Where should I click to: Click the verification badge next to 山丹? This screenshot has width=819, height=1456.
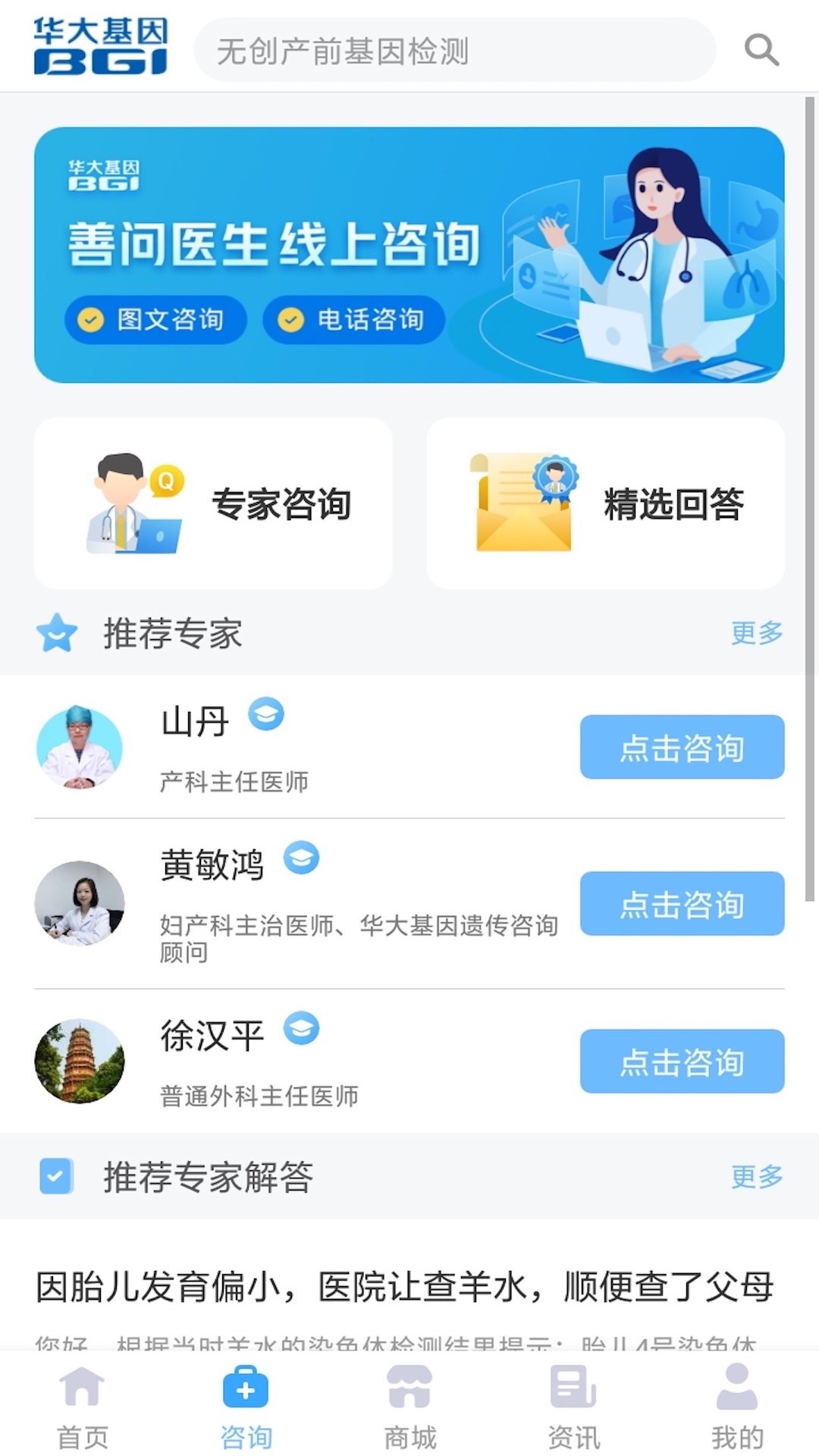coord(265,714)
